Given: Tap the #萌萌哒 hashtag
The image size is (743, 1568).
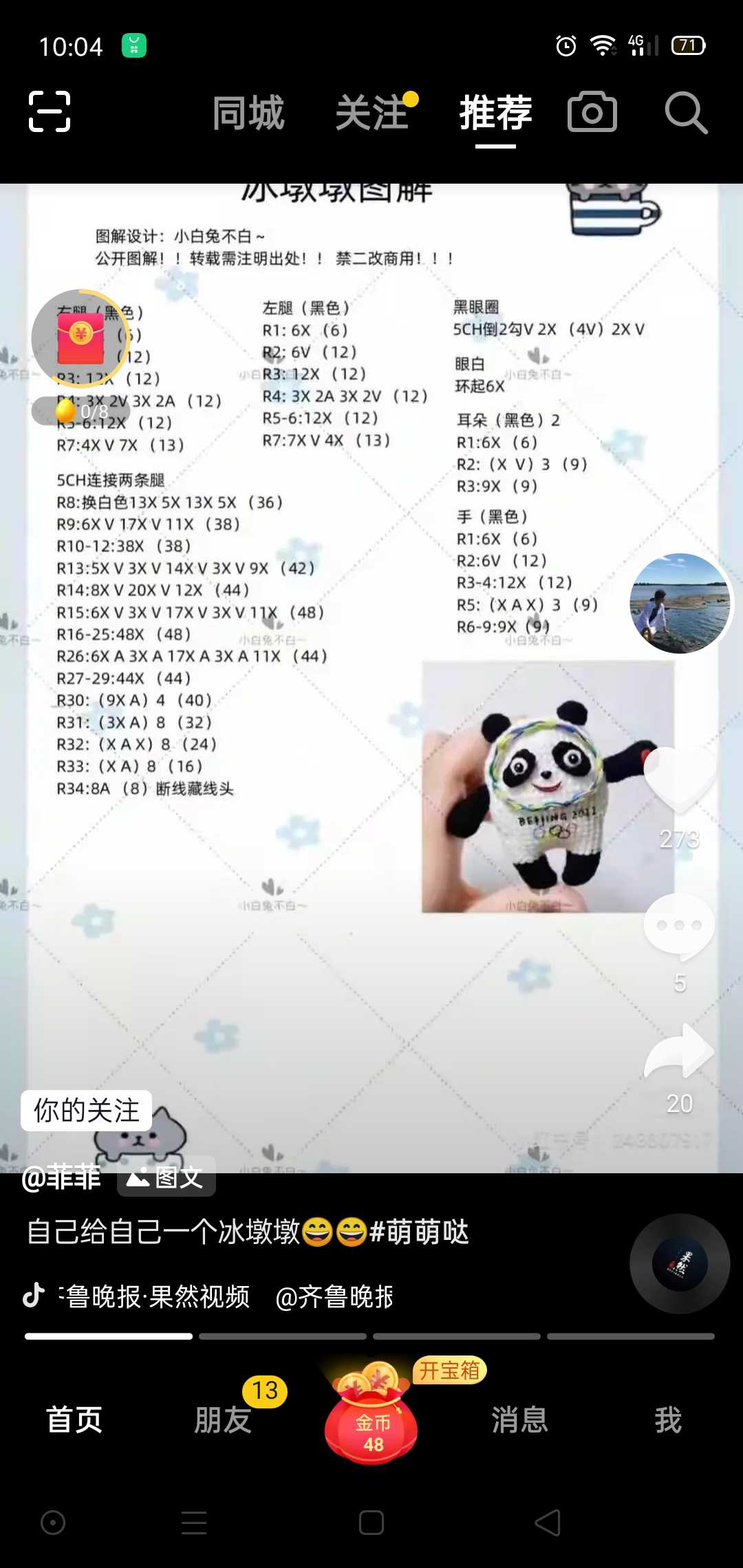Looking at the screenshot, I should tap(420, 1232).
